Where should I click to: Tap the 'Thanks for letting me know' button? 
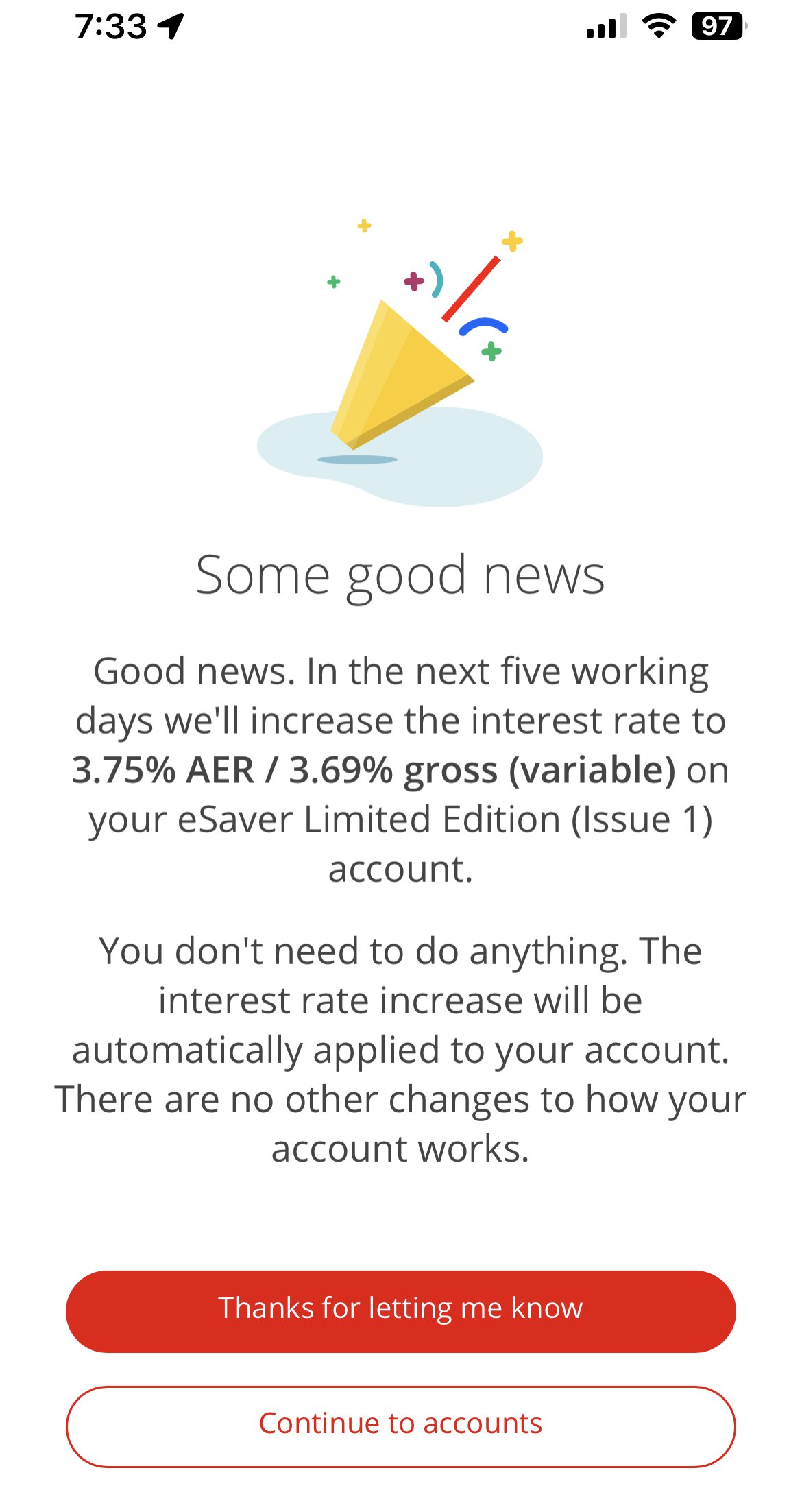point(400,1310)
